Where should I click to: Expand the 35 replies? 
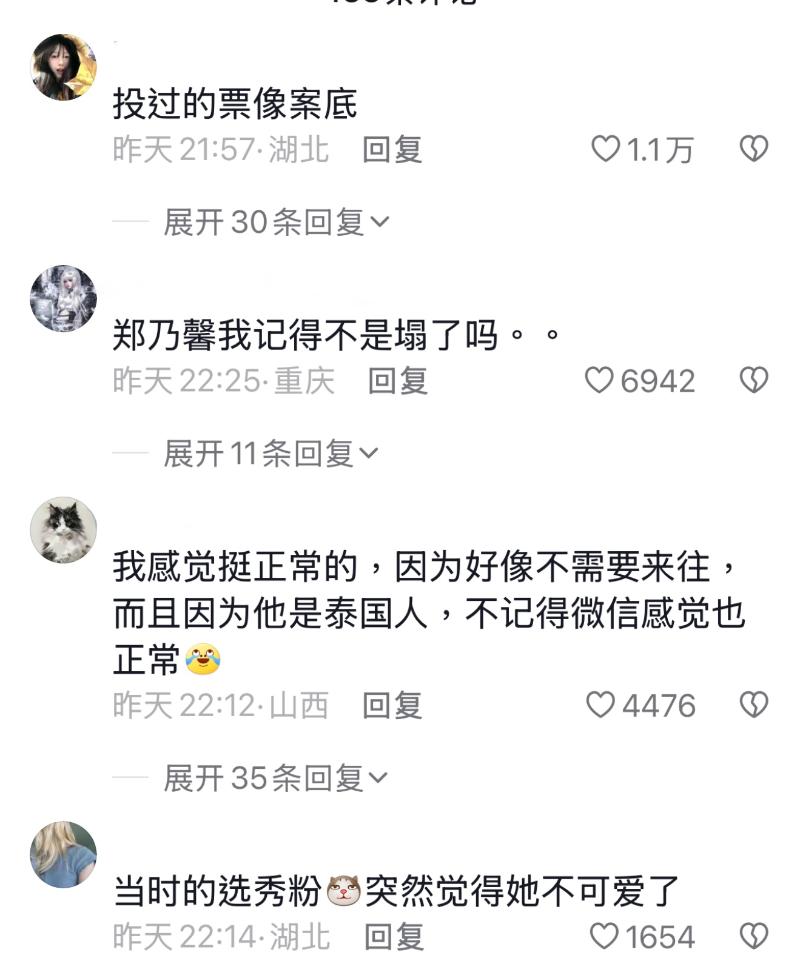click(x=275, y=778)
